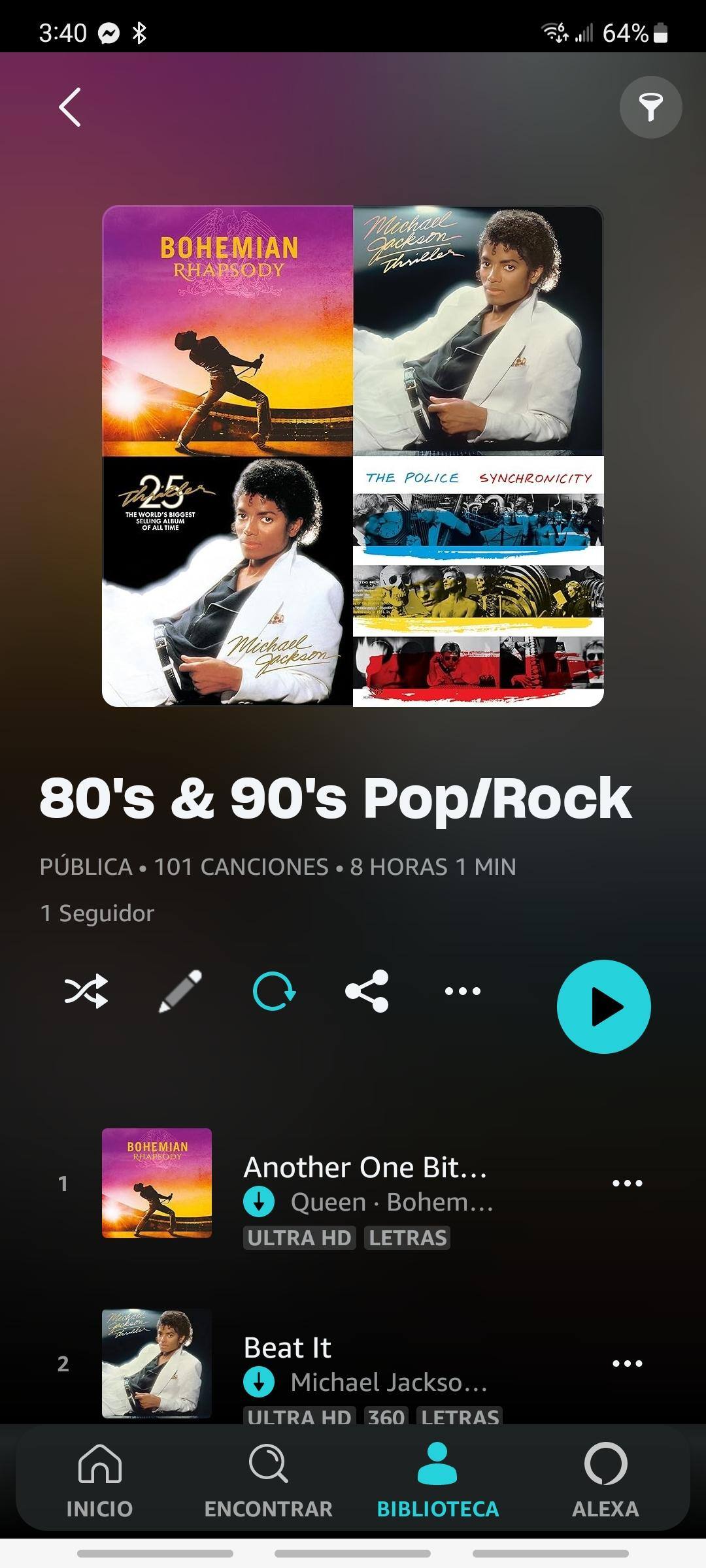706x1568 pixels.
Task: Play the song Another One Bites
Action: [365, 1168]
